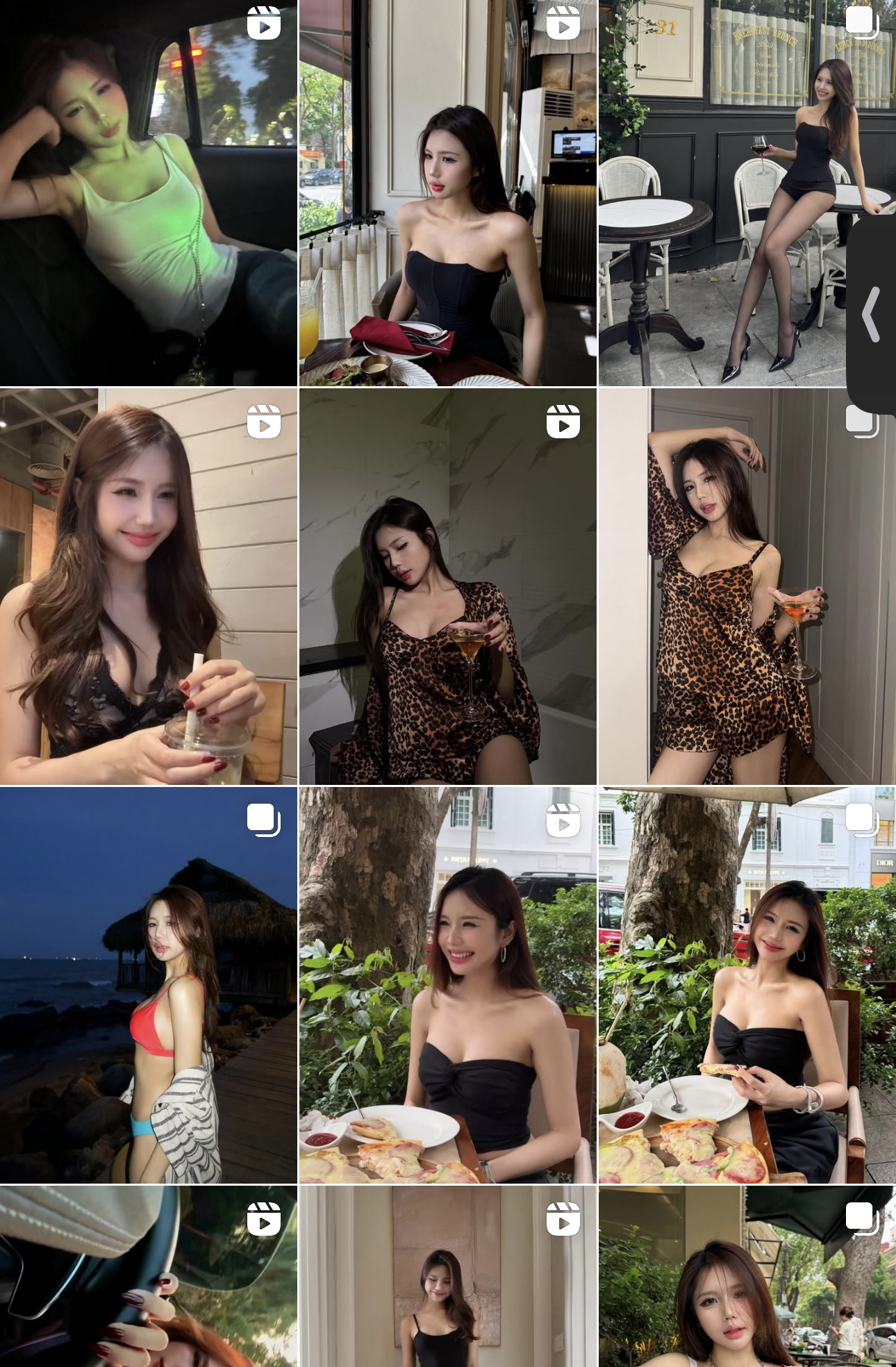This screenshot has height=1367, width=896.
Task: Open the street café close-up carousel post
Action: pyautogui.click(x=747, y=1277)
